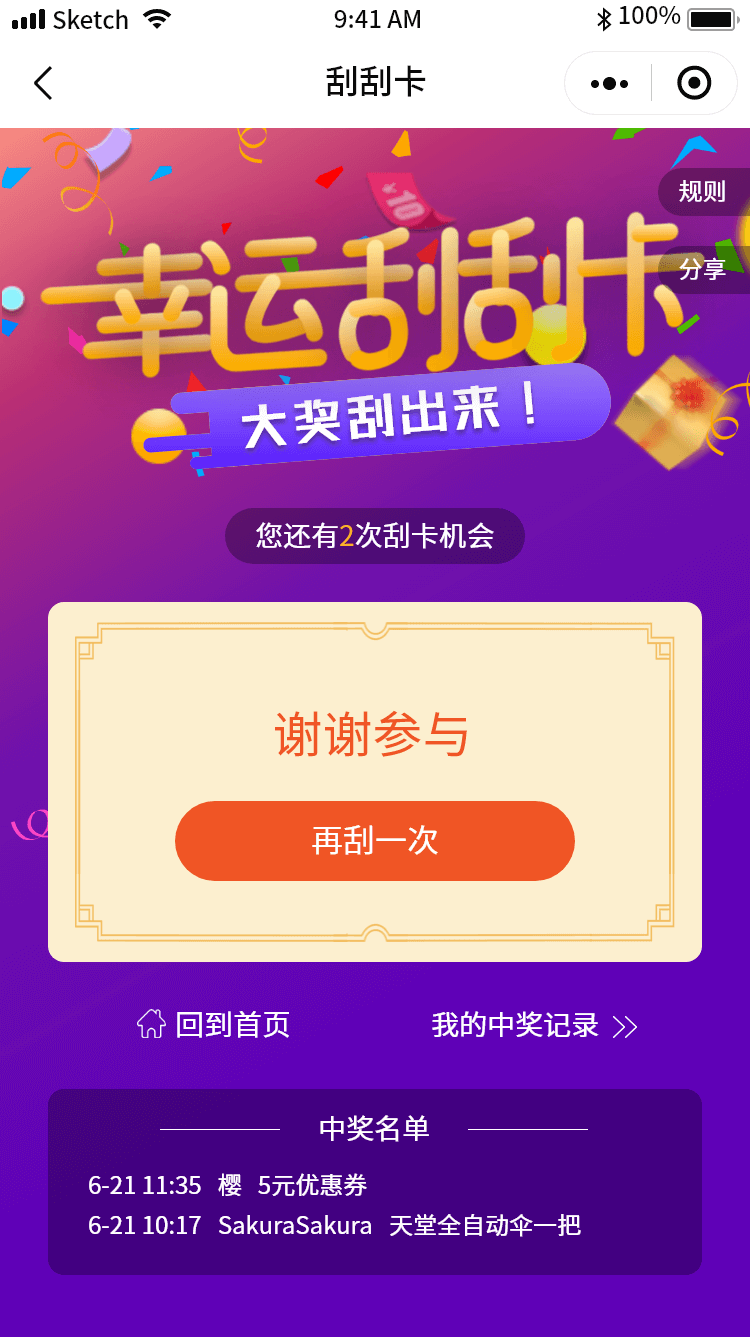The width and height of the screenshot is (750, 1337).
Task: Open the mini program more-options menu
Action: (x=609, y=83)
